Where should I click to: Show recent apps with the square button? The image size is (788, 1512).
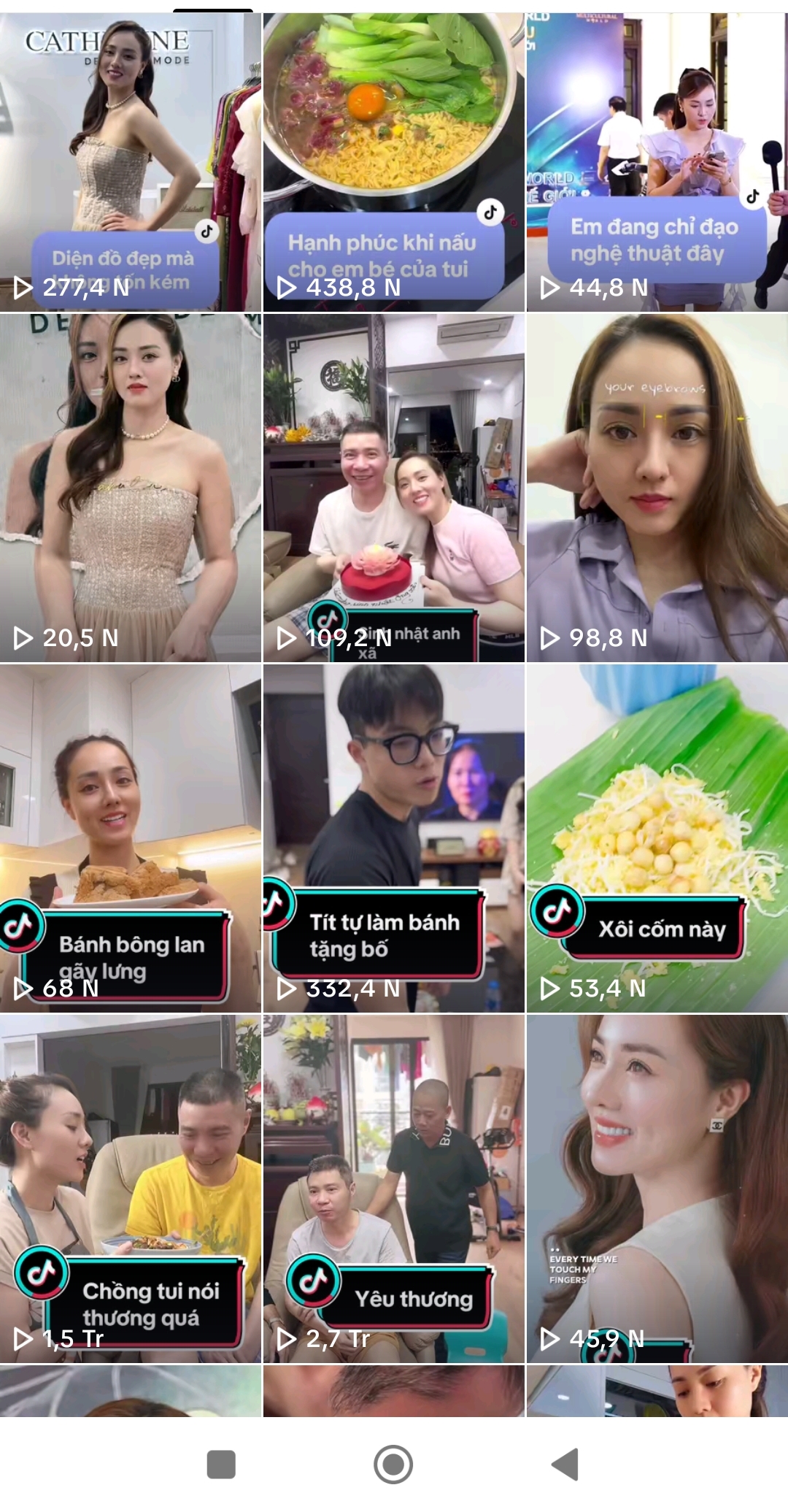tap(221, 1464)
